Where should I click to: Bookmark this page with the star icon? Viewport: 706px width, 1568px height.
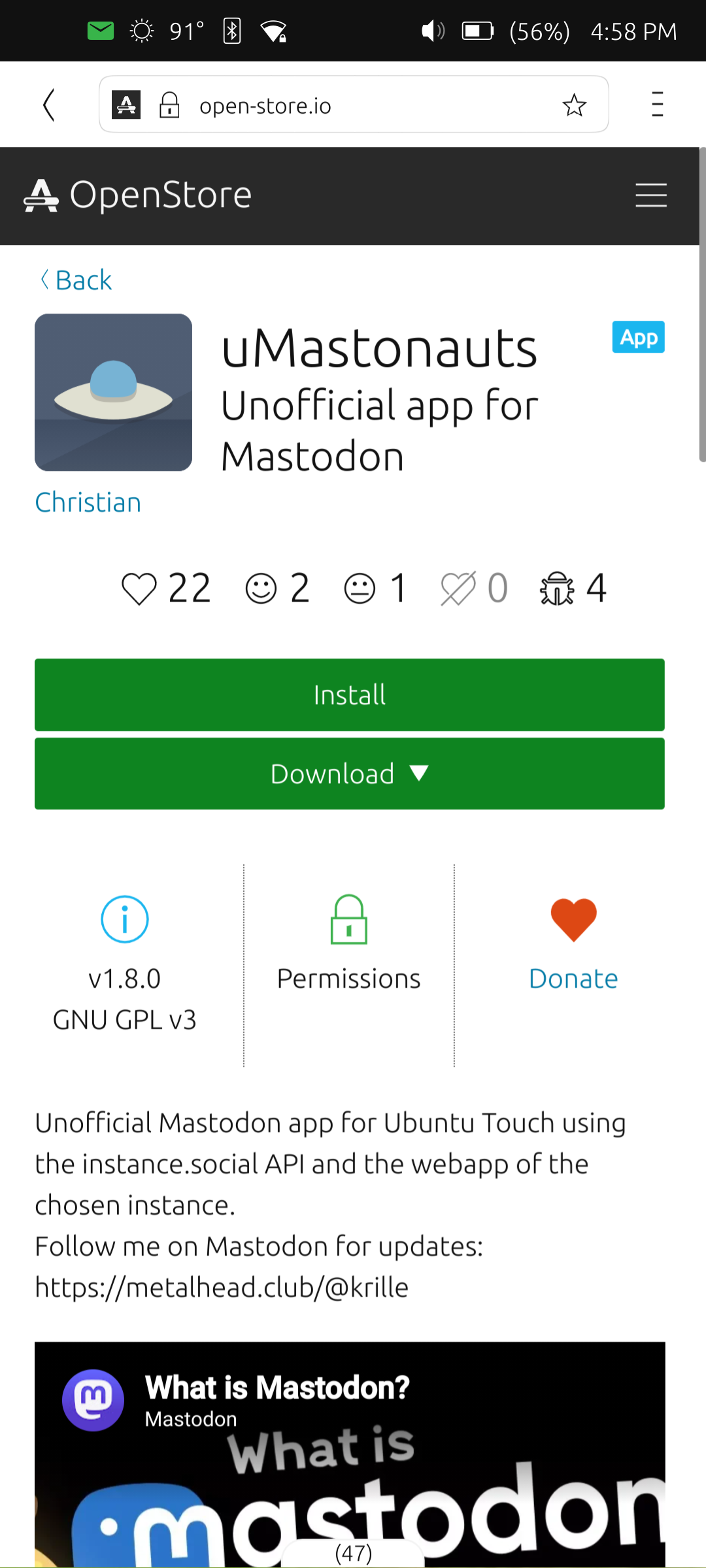575,105
